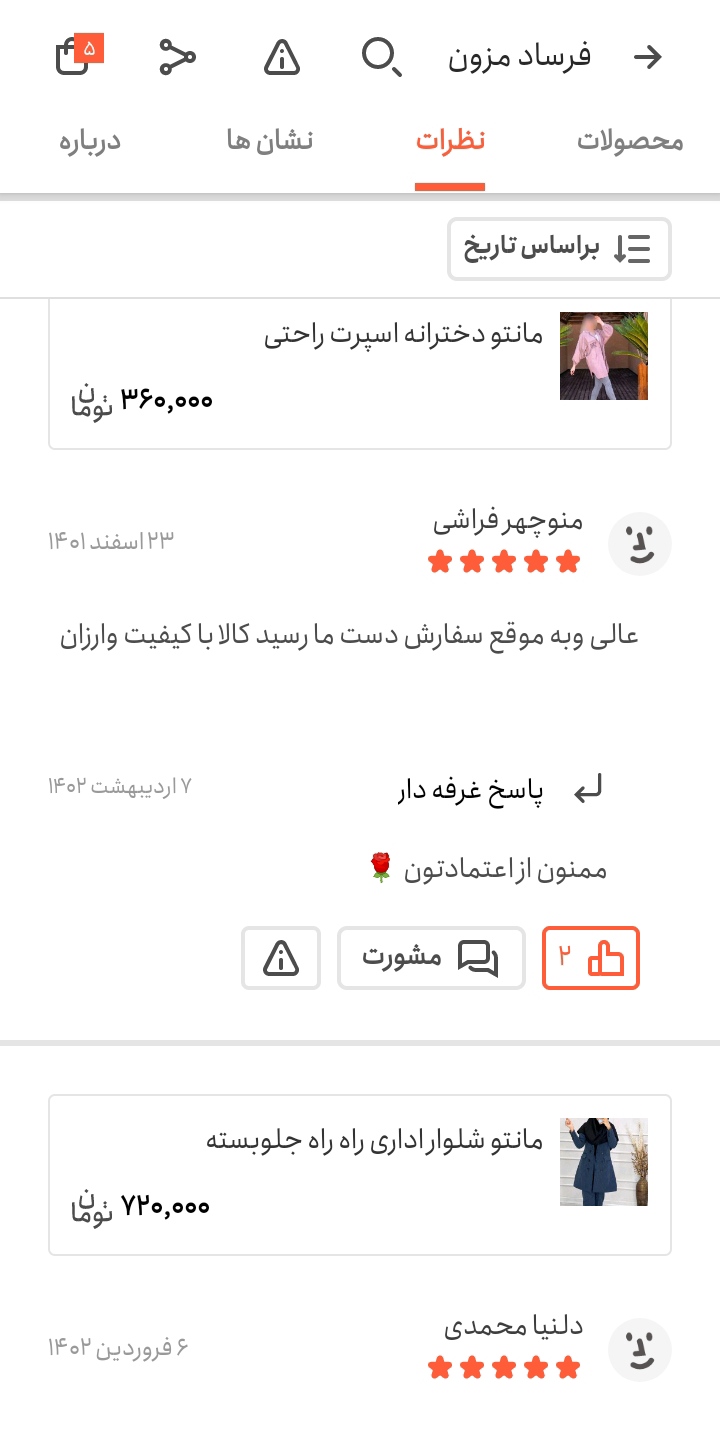This screenshot has height=1448, width=720.
Task: Select the نظرات tab
Action: coord(450,141)
